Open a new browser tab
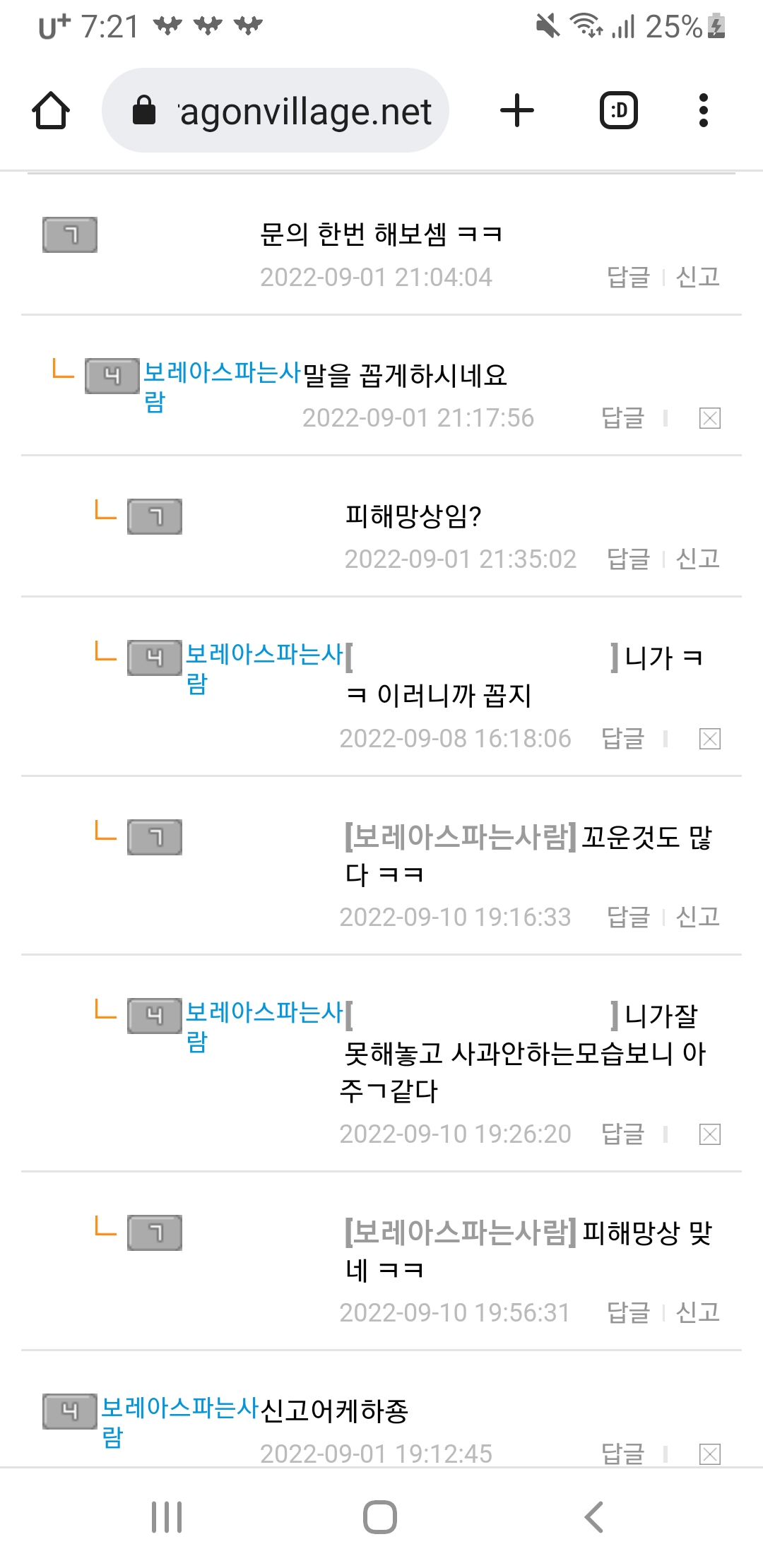Image resolution: width=763 pixels, height=1568 pixels. tap(517, 111)
